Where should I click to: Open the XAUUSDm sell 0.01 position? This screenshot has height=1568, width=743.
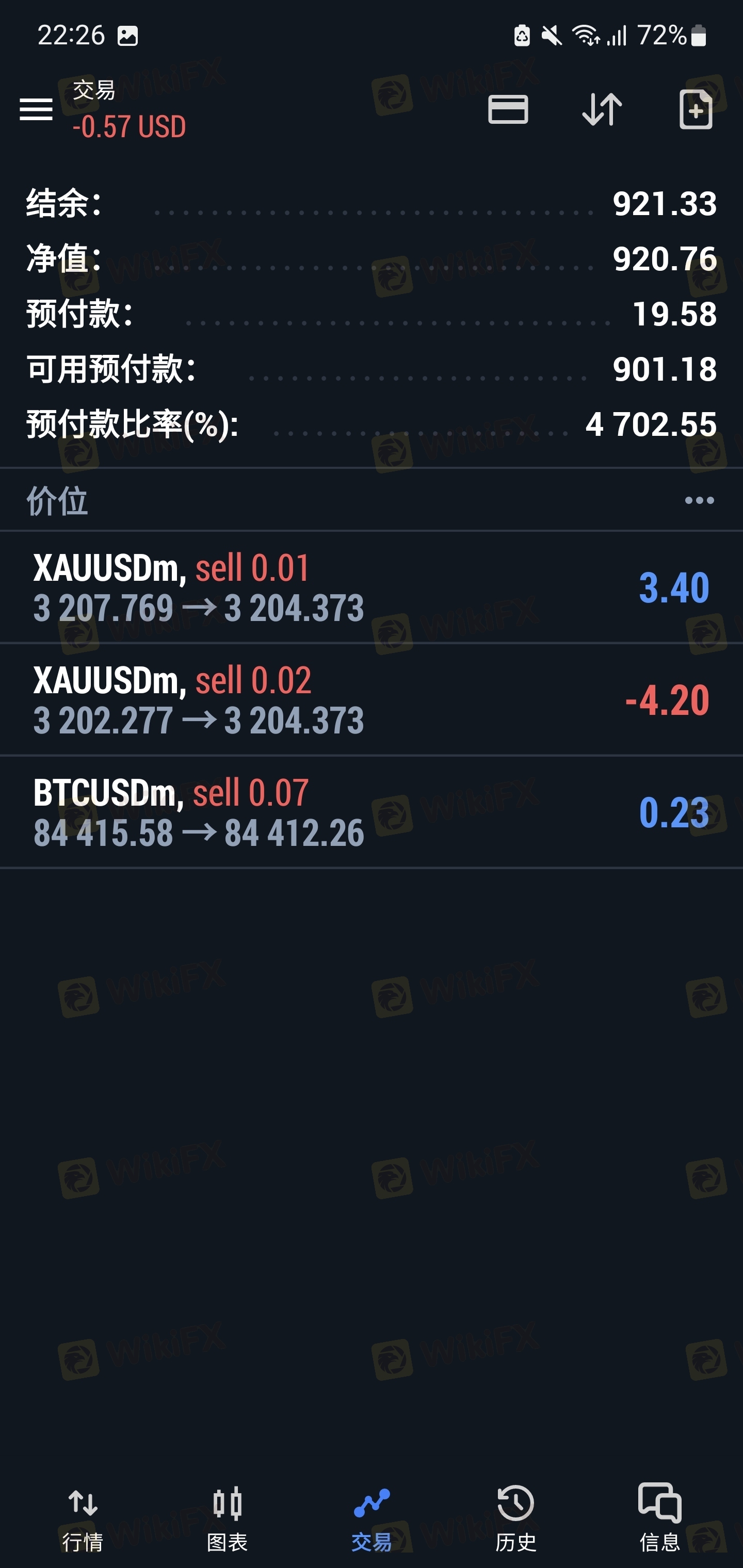coord(372,587)
